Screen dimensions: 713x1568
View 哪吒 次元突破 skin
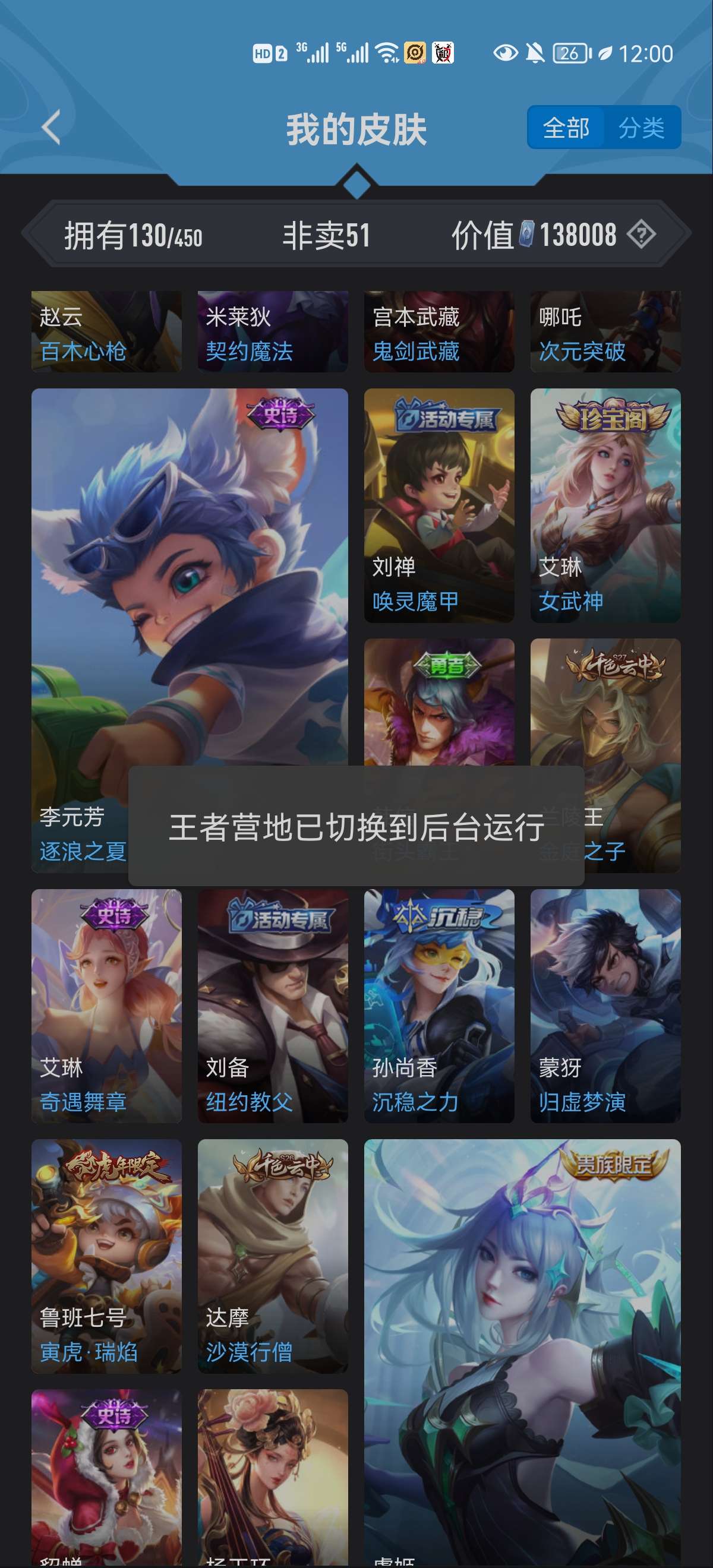pyautogui.click(x=605, y=332)
